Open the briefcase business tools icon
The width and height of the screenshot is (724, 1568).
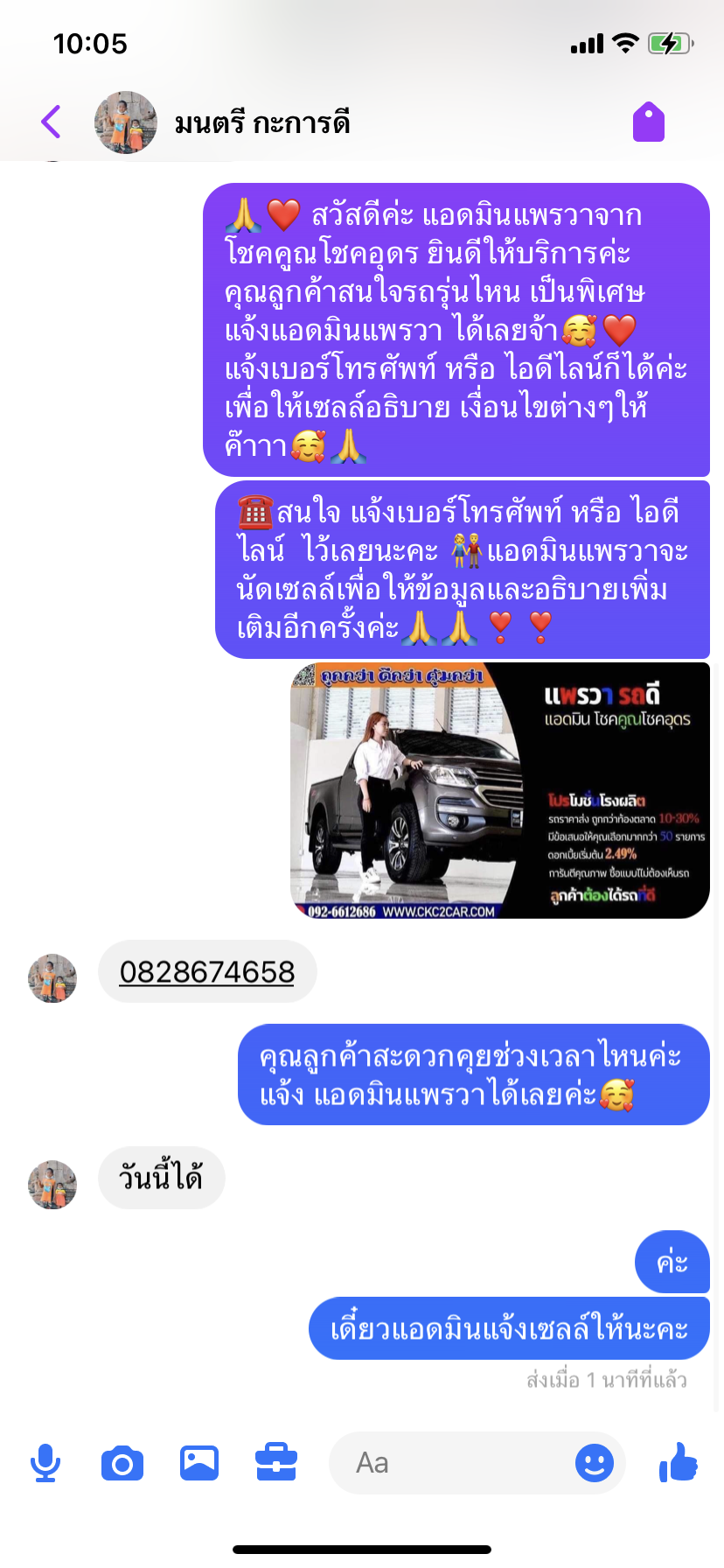(276, 1462)
